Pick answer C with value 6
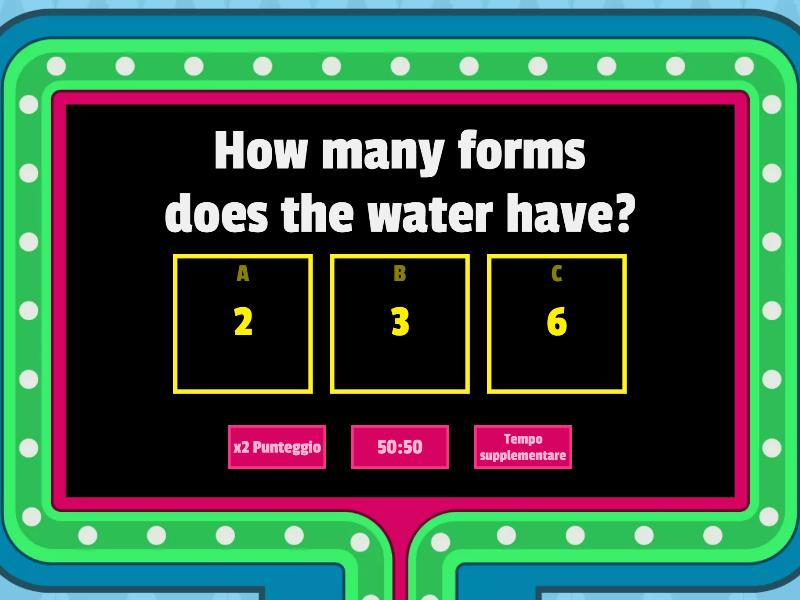The width and height of the screenshot is (800, 600). click(x=557, y=323)
